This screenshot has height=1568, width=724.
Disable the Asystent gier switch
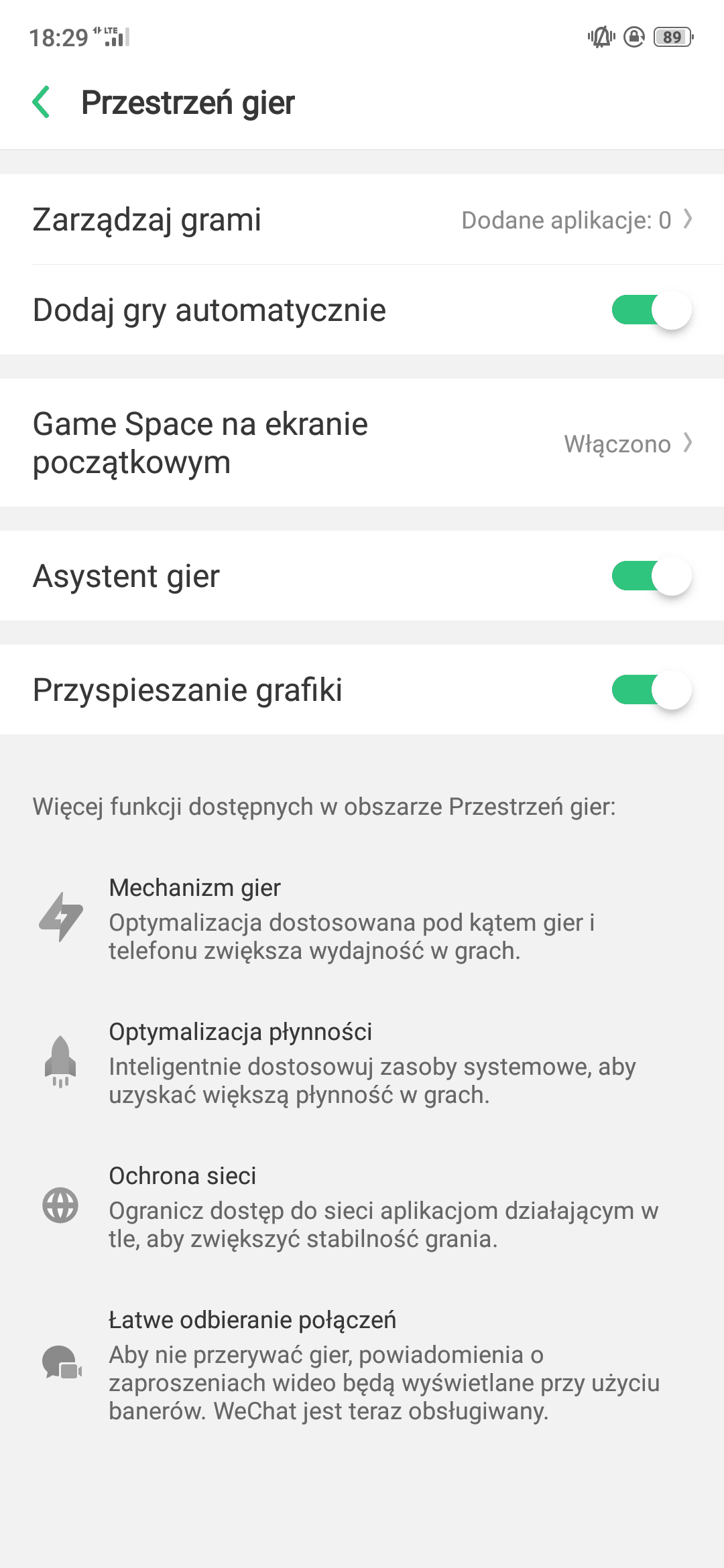(x=651, y=576)
